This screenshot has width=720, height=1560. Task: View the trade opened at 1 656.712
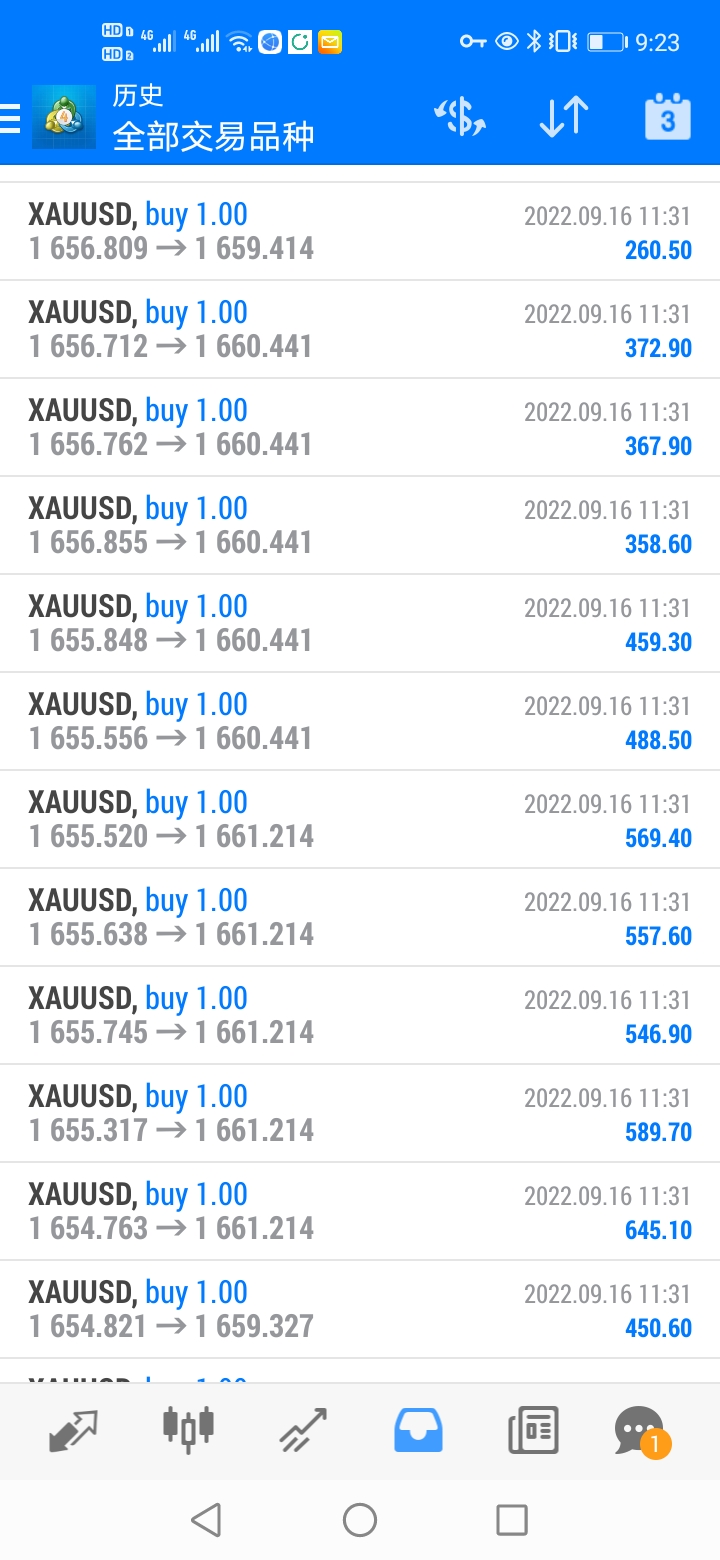click(360, 330)
